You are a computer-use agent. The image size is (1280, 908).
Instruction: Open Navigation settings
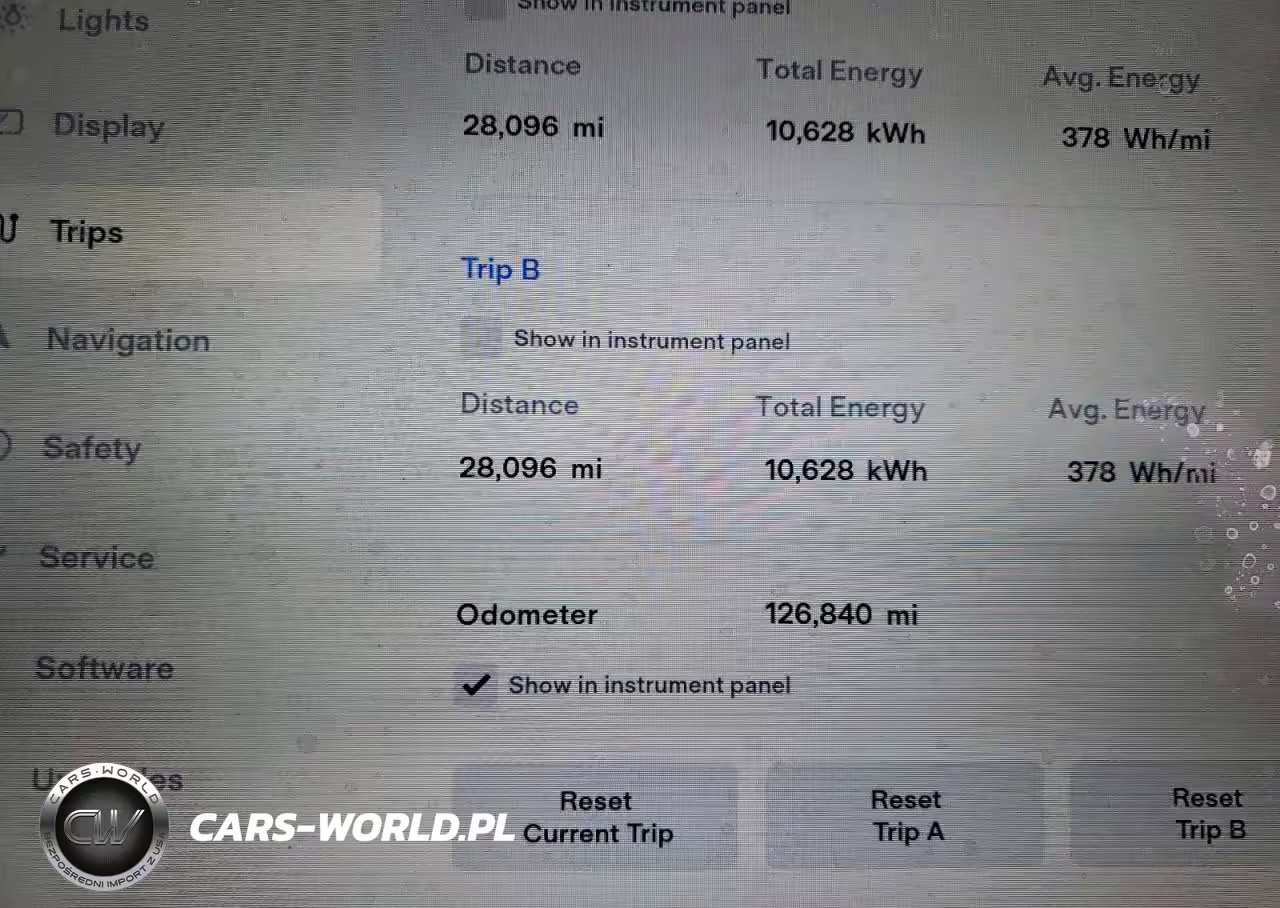(x=128, y=340)
